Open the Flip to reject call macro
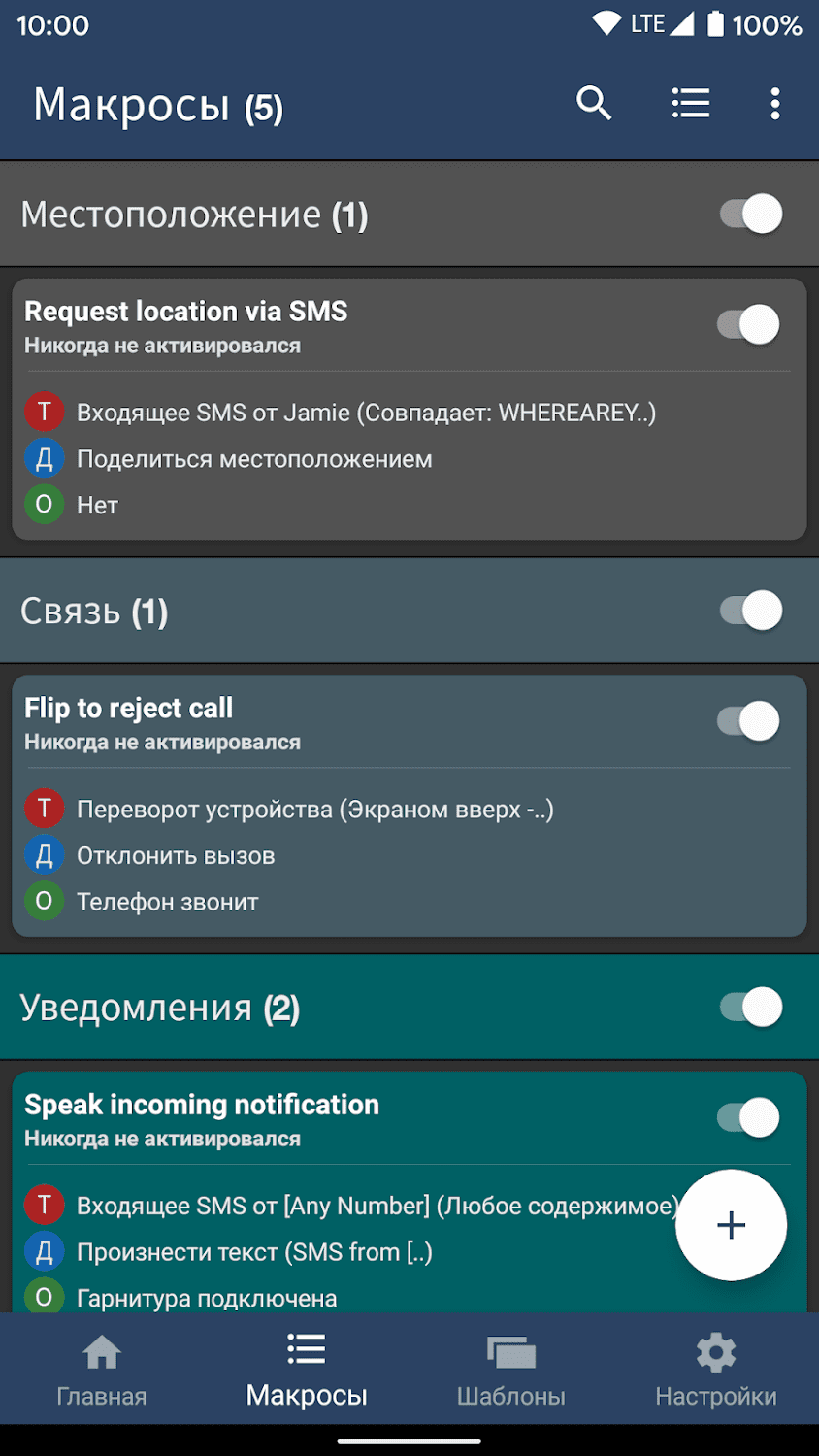Viewport: 819px width, 1456px height. (x=291, y=723)
